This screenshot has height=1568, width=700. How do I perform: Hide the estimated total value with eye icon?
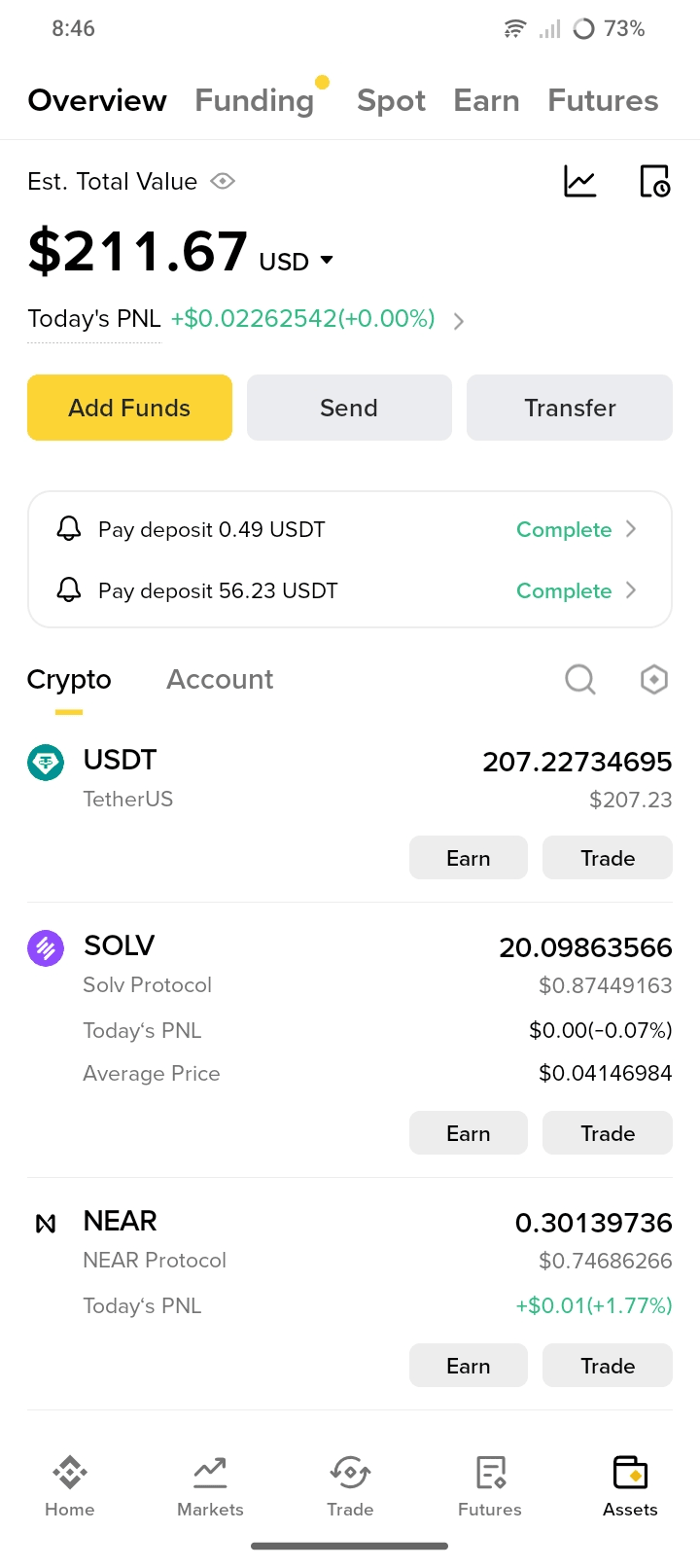pyautogui.click(x=223, y=181)
